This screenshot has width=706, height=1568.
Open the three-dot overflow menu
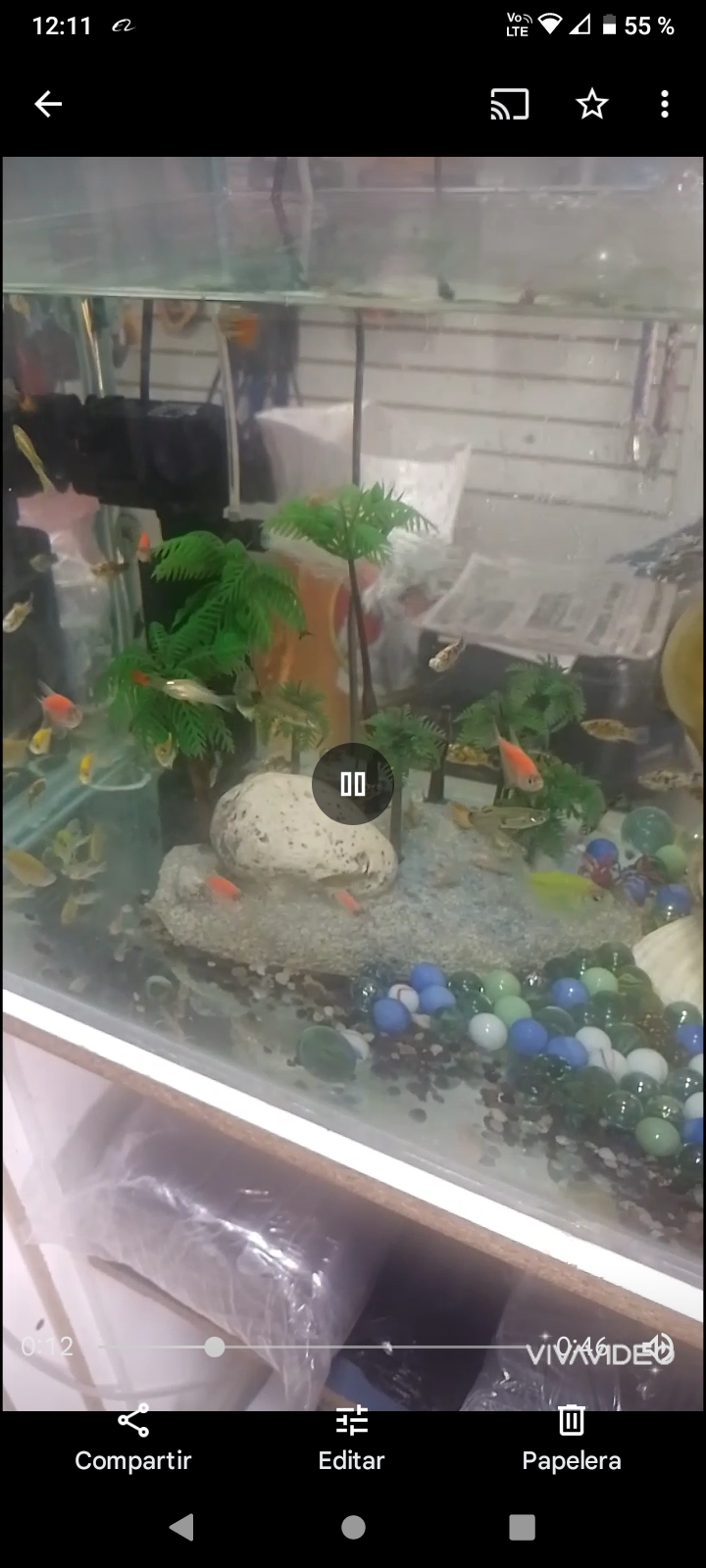click(x=665, y=104)
